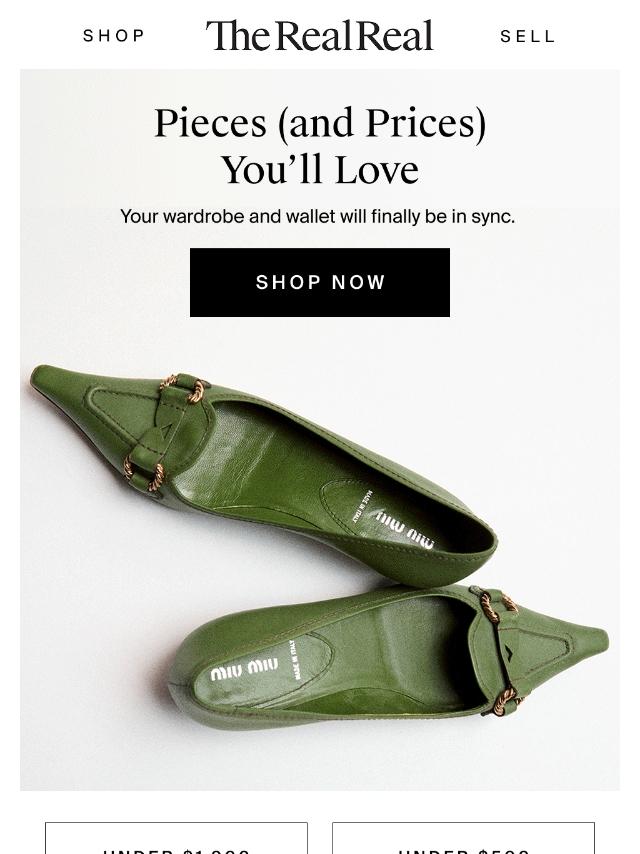Browse the Under $500 selection
Image resolution: width=640 pixels, height=854 pixels.
coord(463,841)
